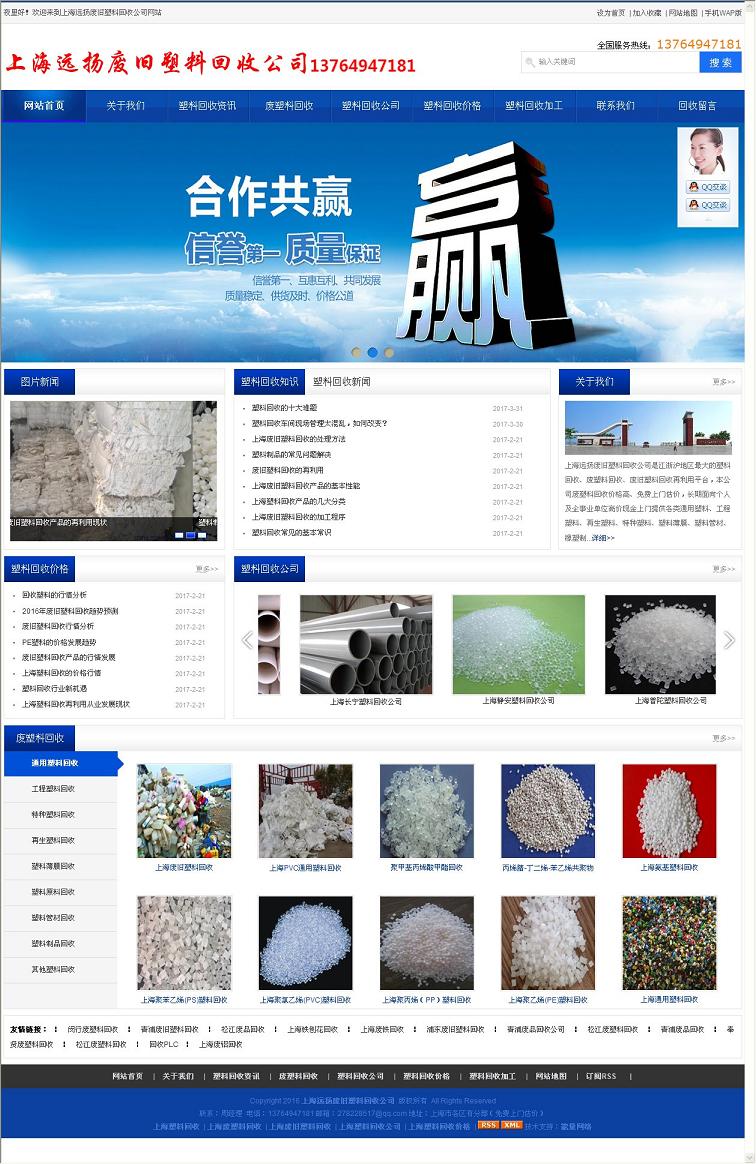Open 回收留言 navigation item
Viewport: 756px width, 1164px height.
pos(697,106)
